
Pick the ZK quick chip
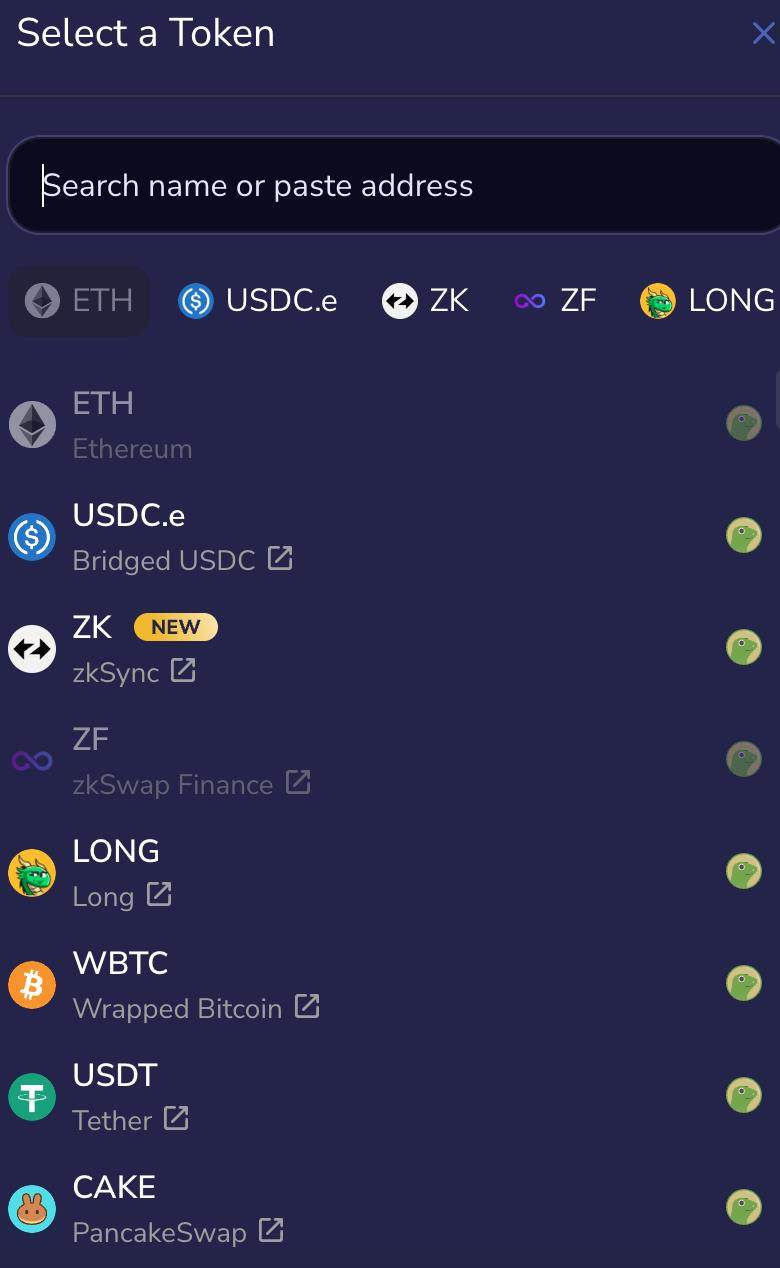click(425, 300)
